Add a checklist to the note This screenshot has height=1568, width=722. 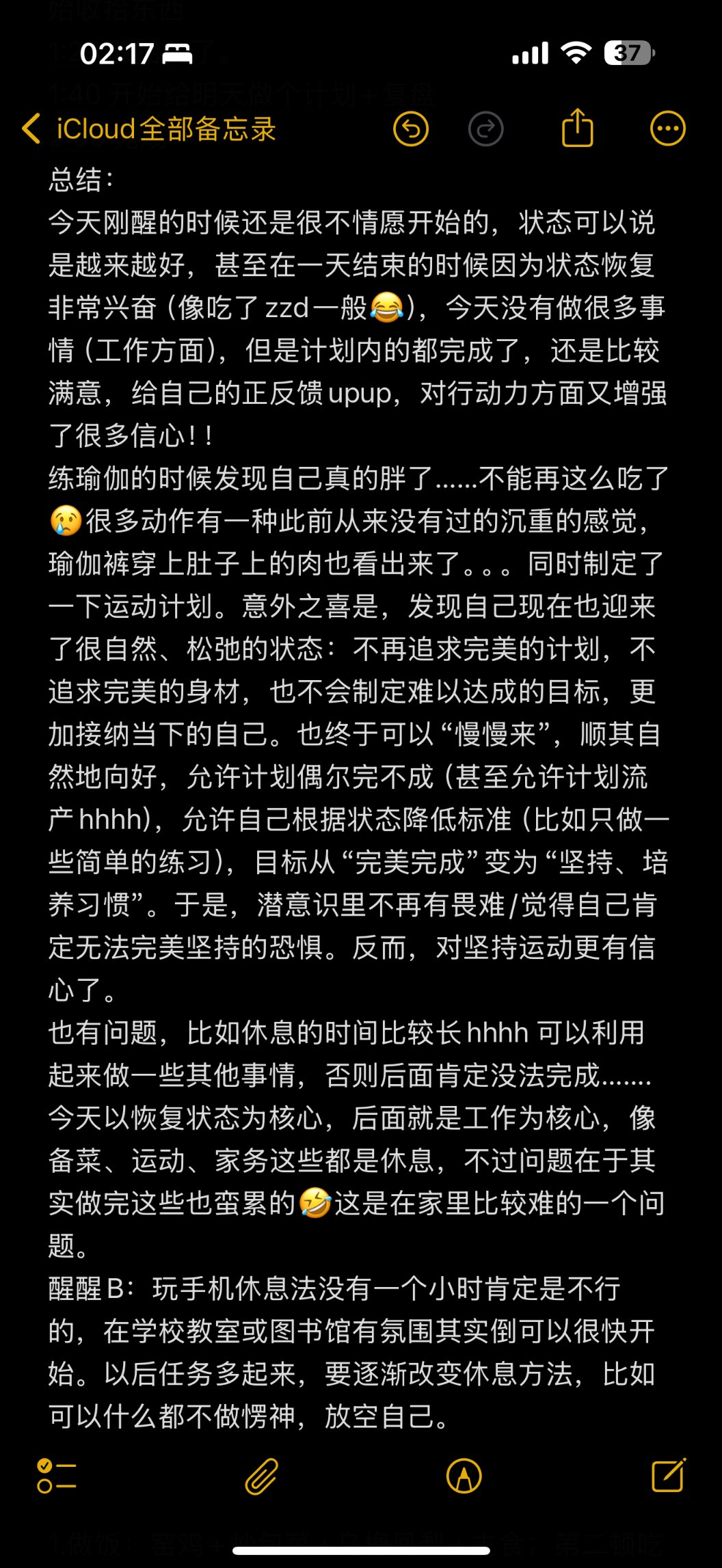coord(56,1476)
